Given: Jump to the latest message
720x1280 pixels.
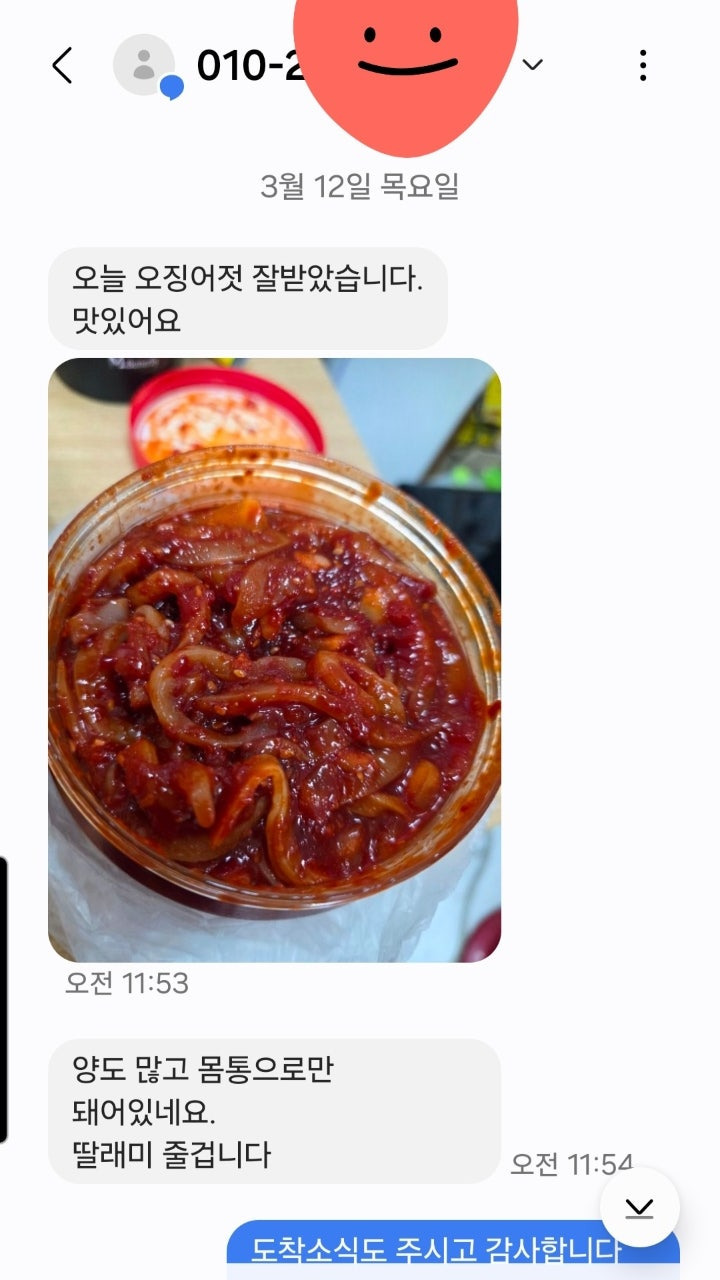Looking at the screenshot, I should coord(639,1208).
